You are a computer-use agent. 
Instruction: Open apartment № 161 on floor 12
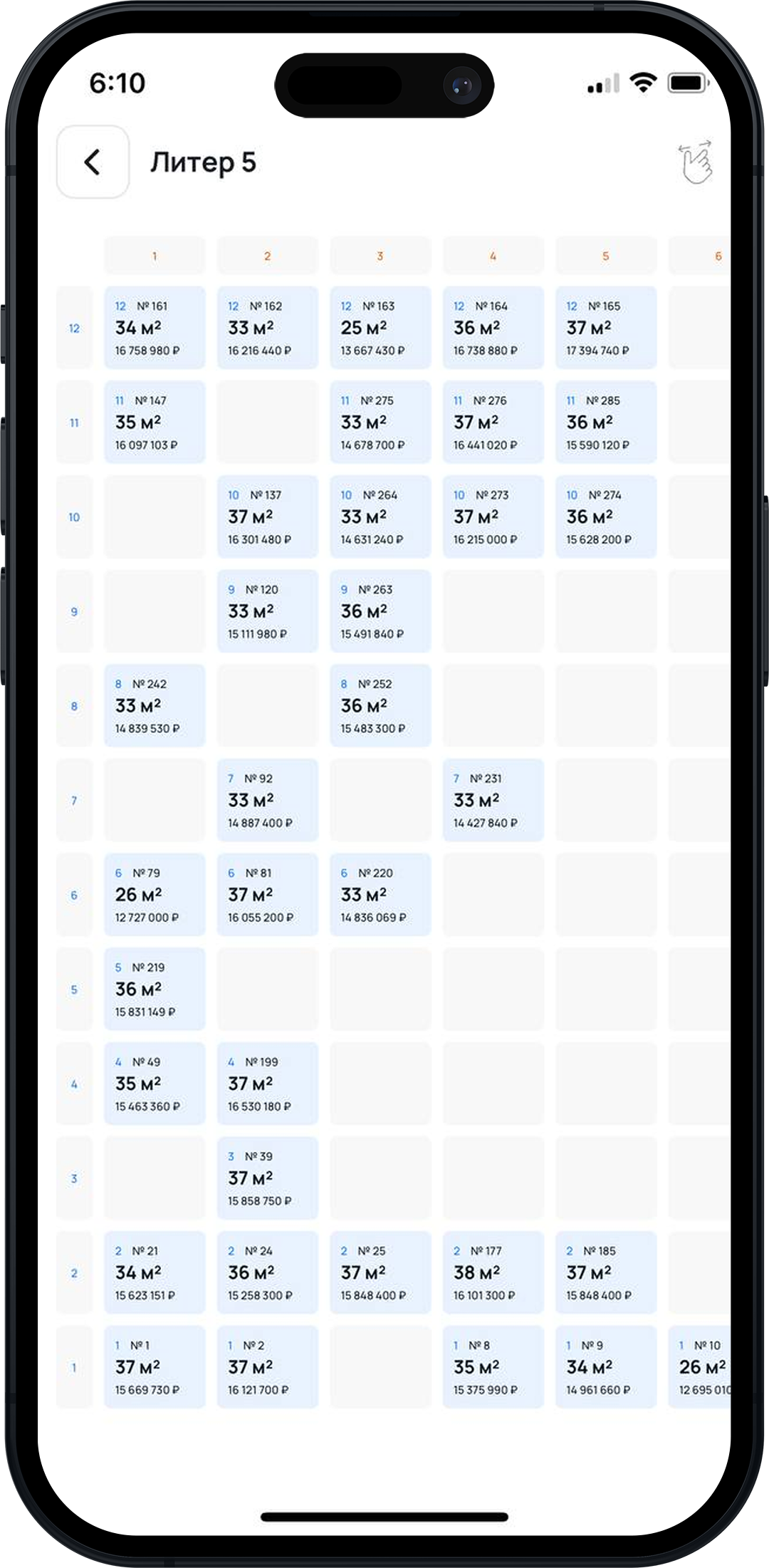click(155, 328)
